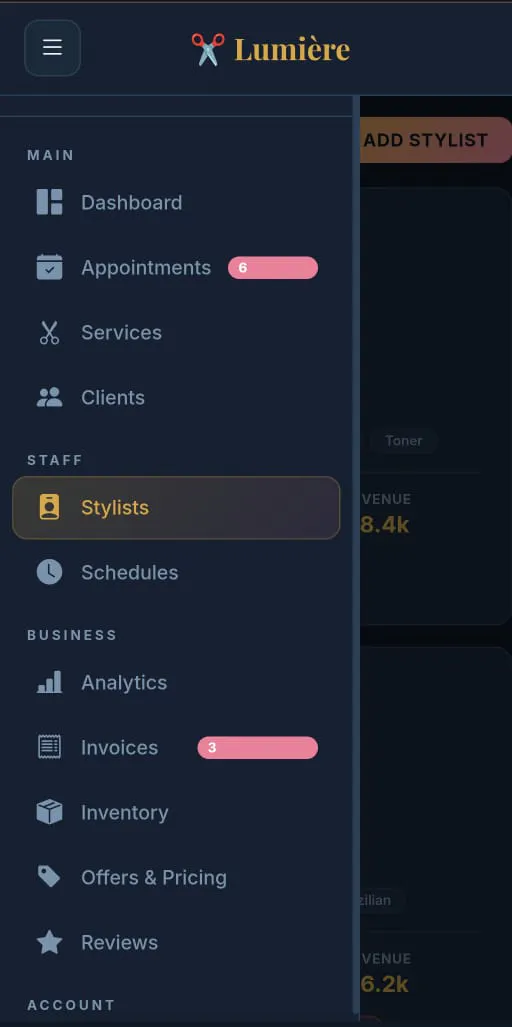
Task: Select Stylists in the menu
Action: [176, 508]
